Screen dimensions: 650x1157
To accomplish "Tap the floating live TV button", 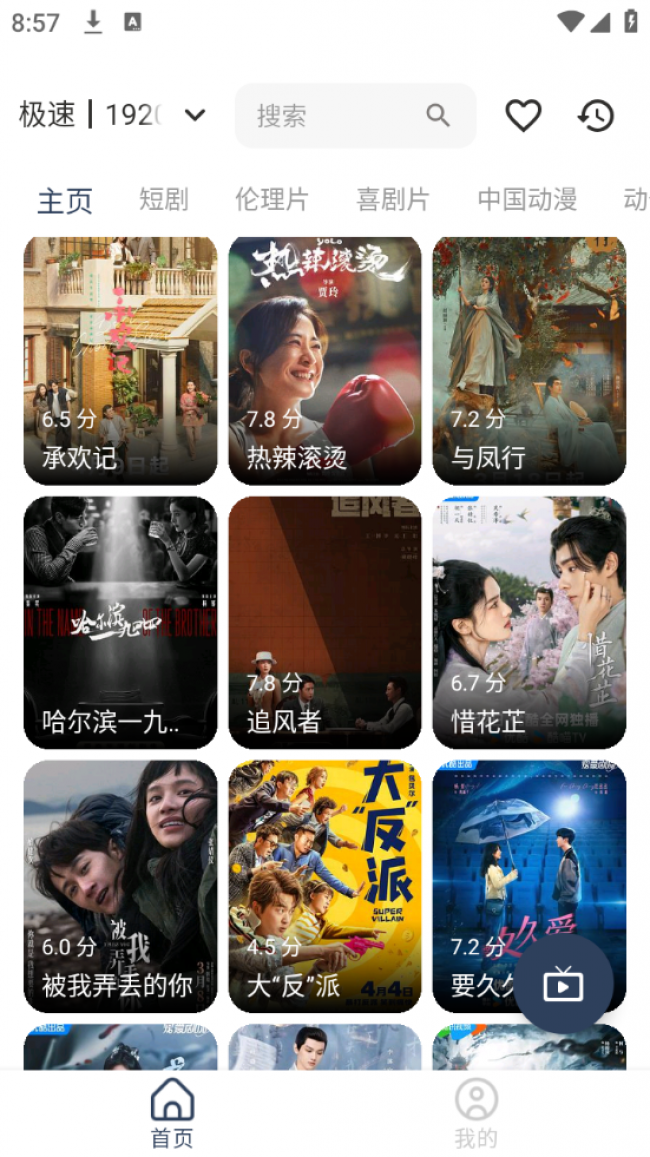I will 564,984.
